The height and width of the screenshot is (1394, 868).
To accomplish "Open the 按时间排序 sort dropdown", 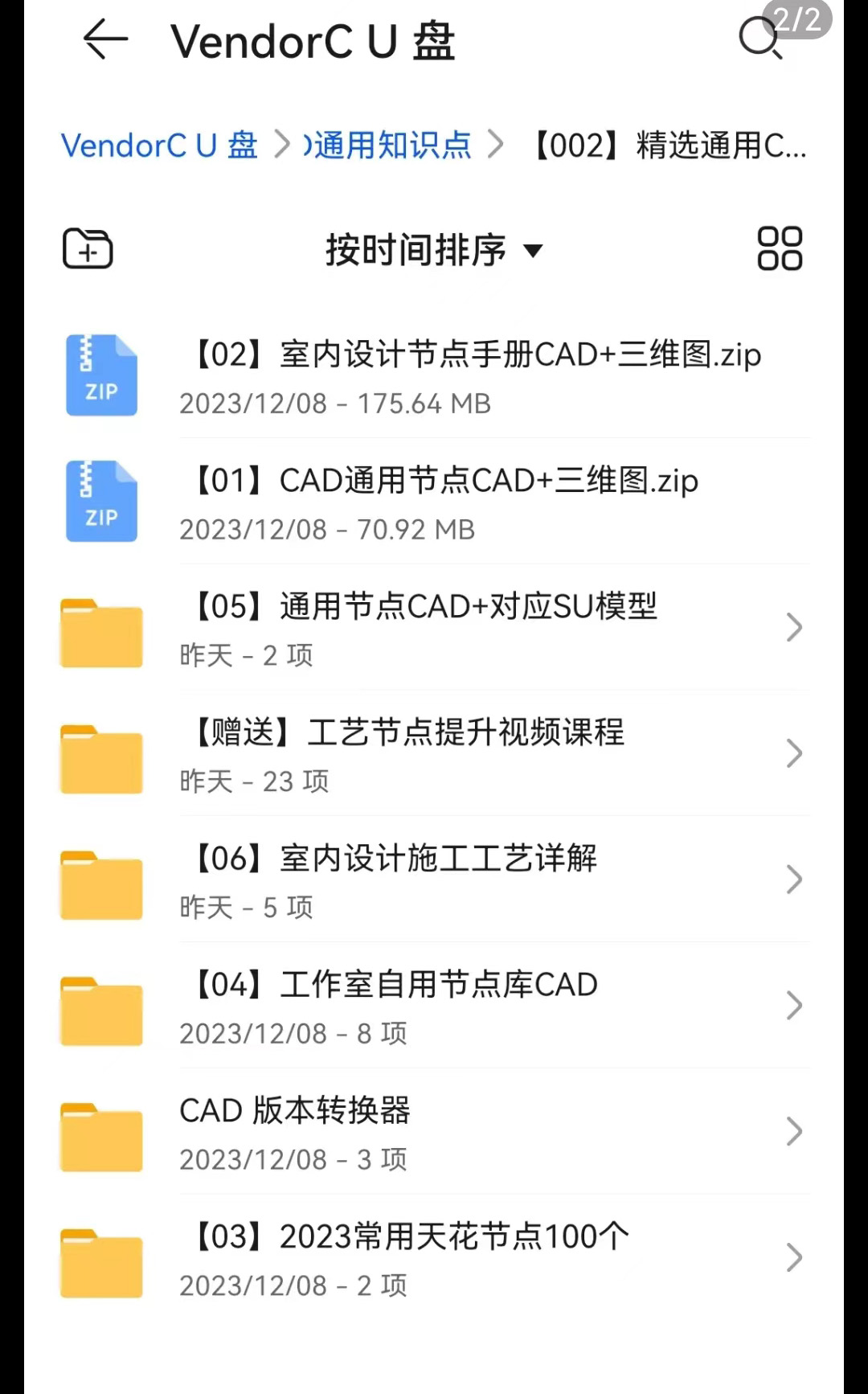I will pyautogui.click(x=434, y=250).
